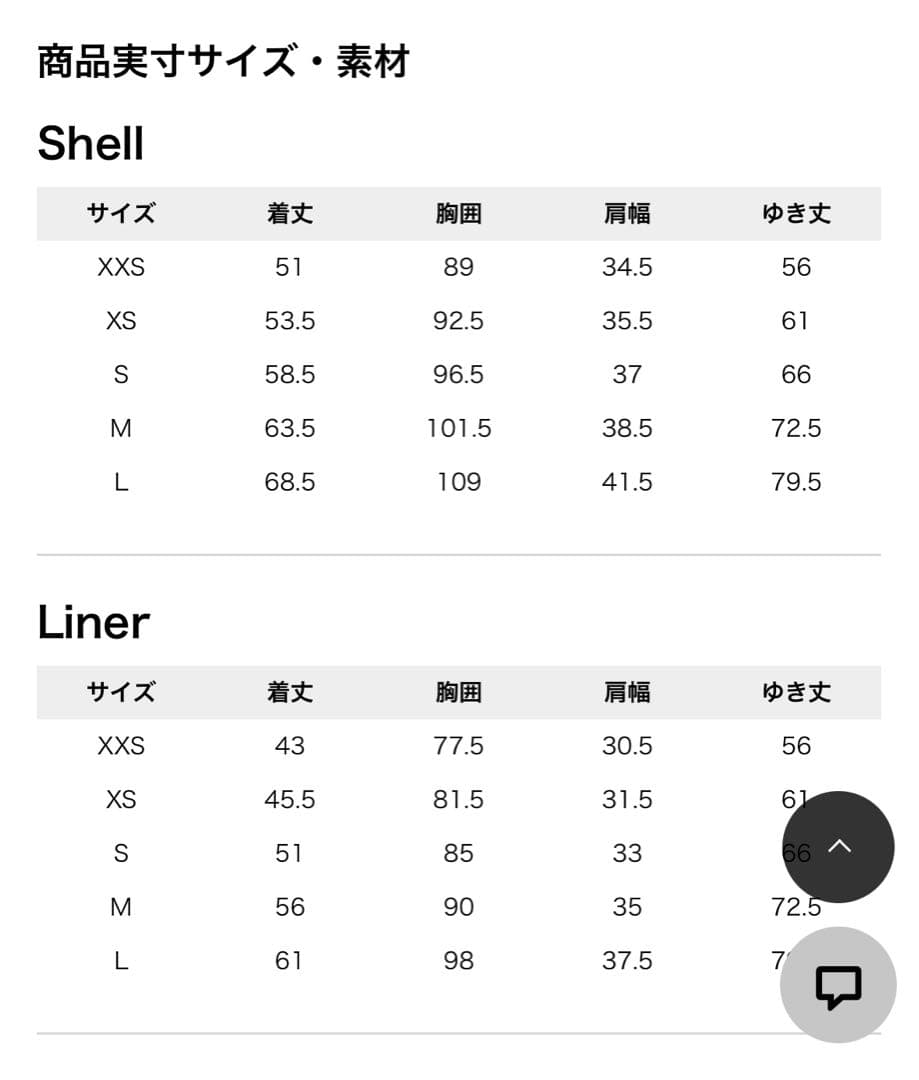Tap the scroll-to-top arrow button
The width and height of the screenshot is (919, 1080).
point(838,847)
